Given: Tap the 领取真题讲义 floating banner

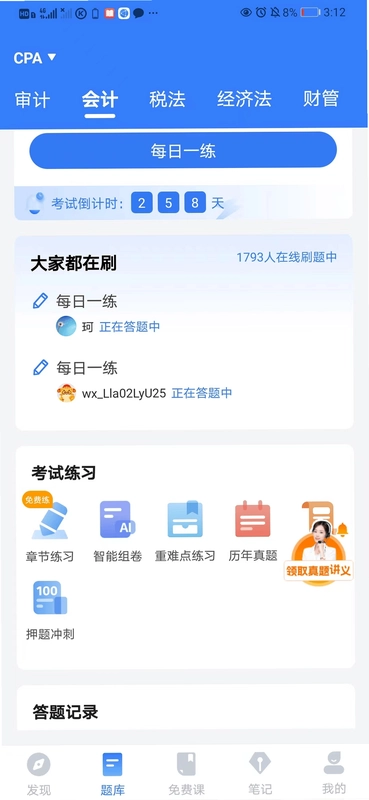Looking at the screenshot, I should coord(319,554).
